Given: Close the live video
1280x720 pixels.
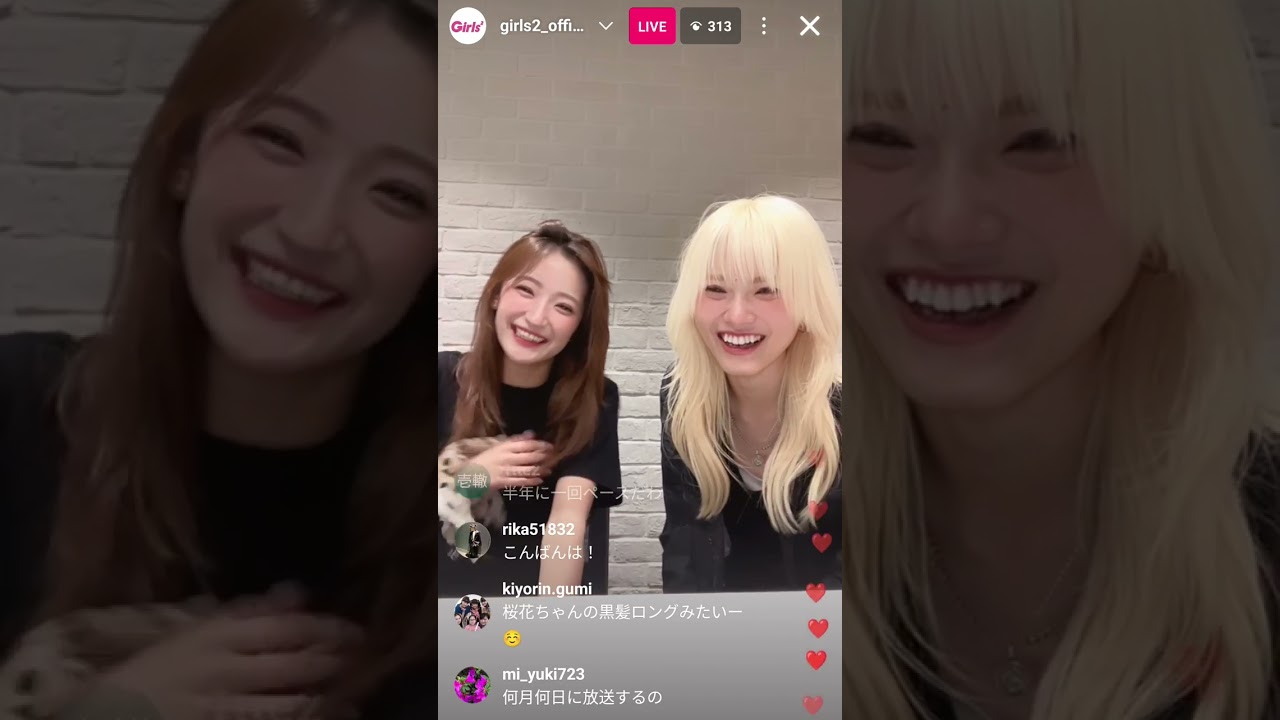Looking at the screenshot, I should (810, 27).
